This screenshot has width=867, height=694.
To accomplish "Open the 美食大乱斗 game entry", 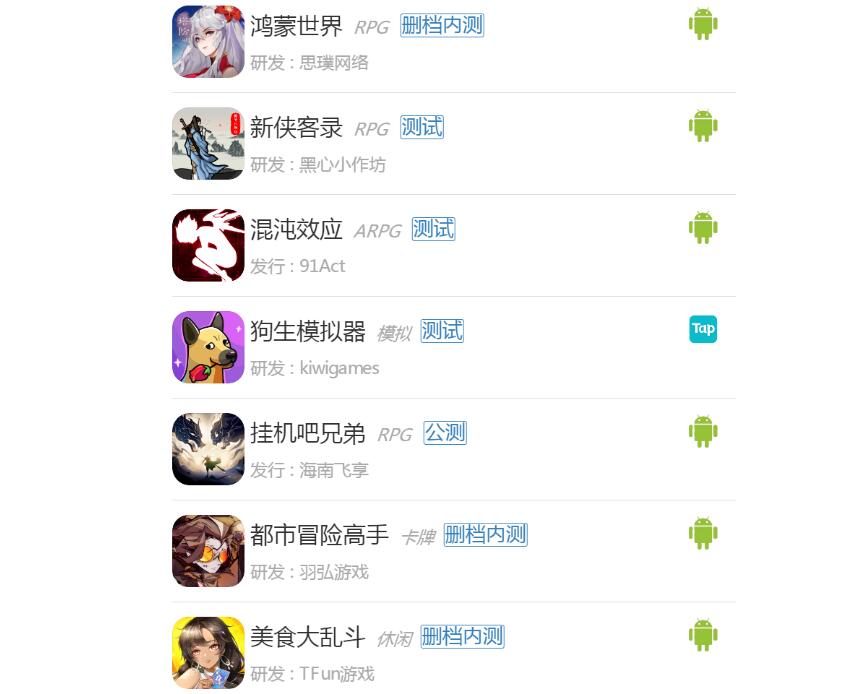I will (x=307, y=638).
